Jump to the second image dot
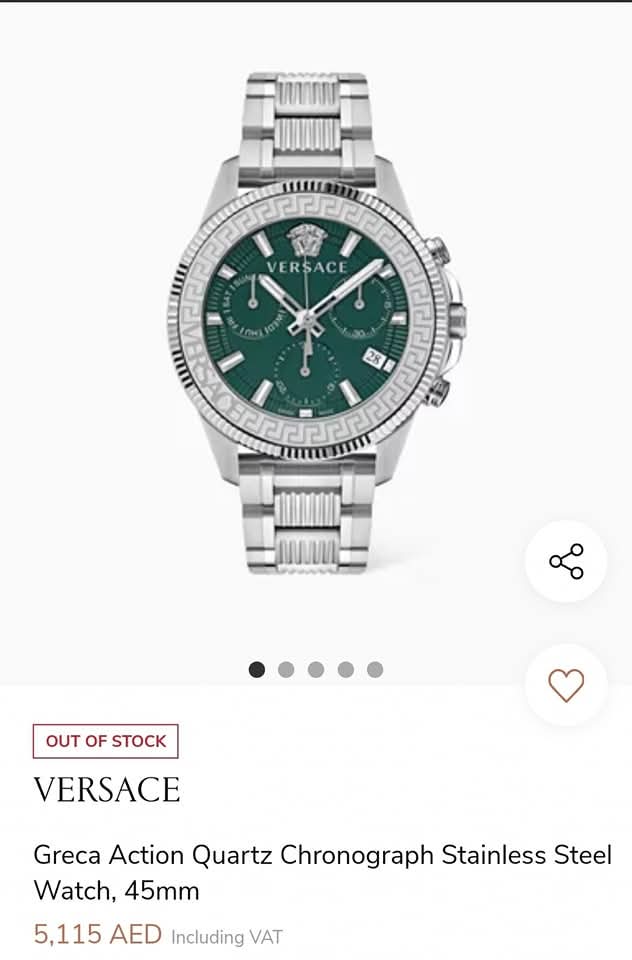Viewport: 632px width, 960px height. pyautogui.click(x=286, y=670)
